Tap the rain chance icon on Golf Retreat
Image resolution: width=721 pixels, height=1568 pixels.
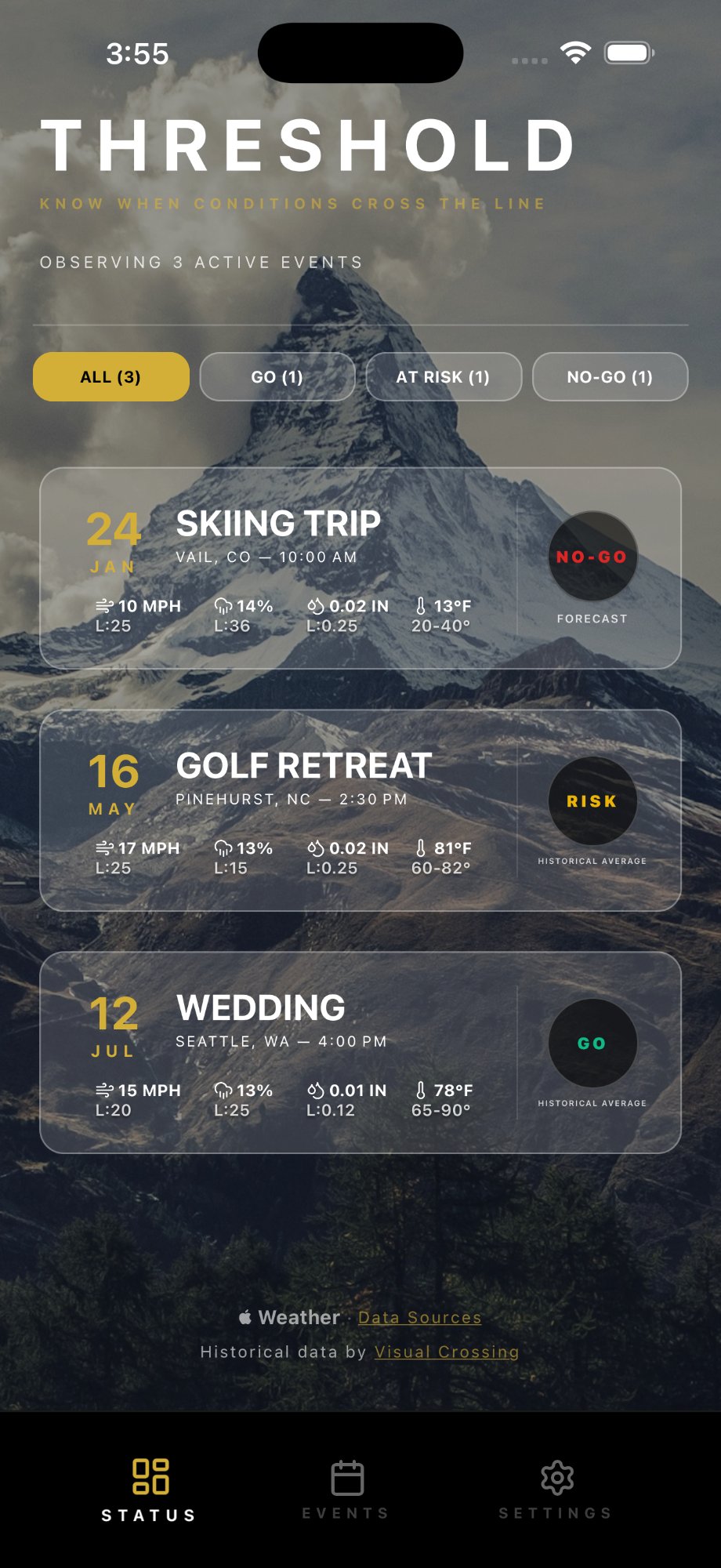pos(223,848)
